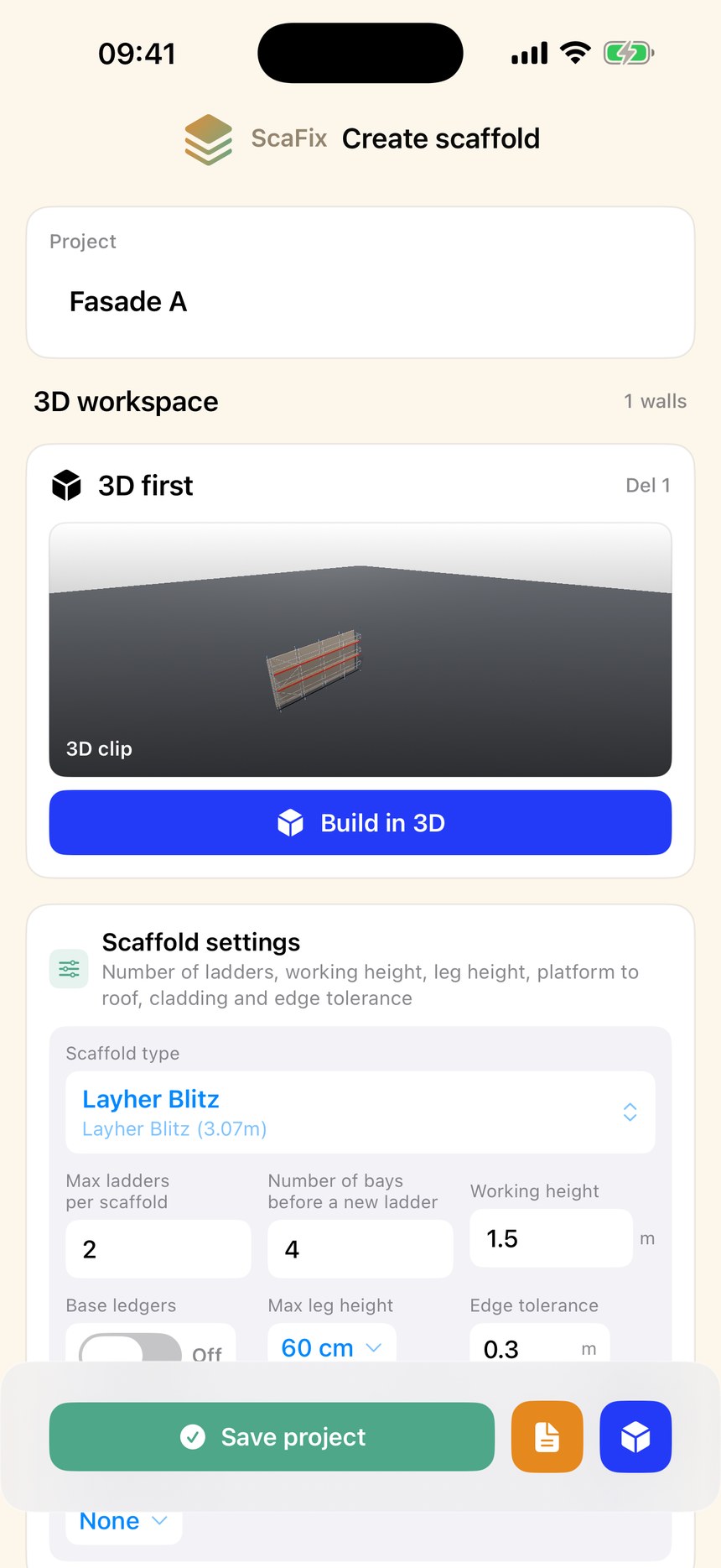Viewport: 721px width, 1568px height.
Task: Click the Build in 3D button
Action: click(x=360, y=822)
